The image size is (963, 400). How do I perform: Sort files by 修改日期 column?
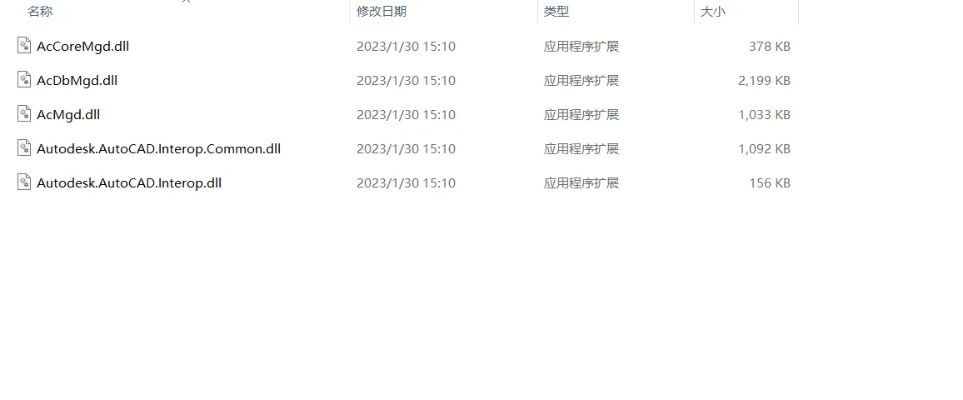click(381, 12)
